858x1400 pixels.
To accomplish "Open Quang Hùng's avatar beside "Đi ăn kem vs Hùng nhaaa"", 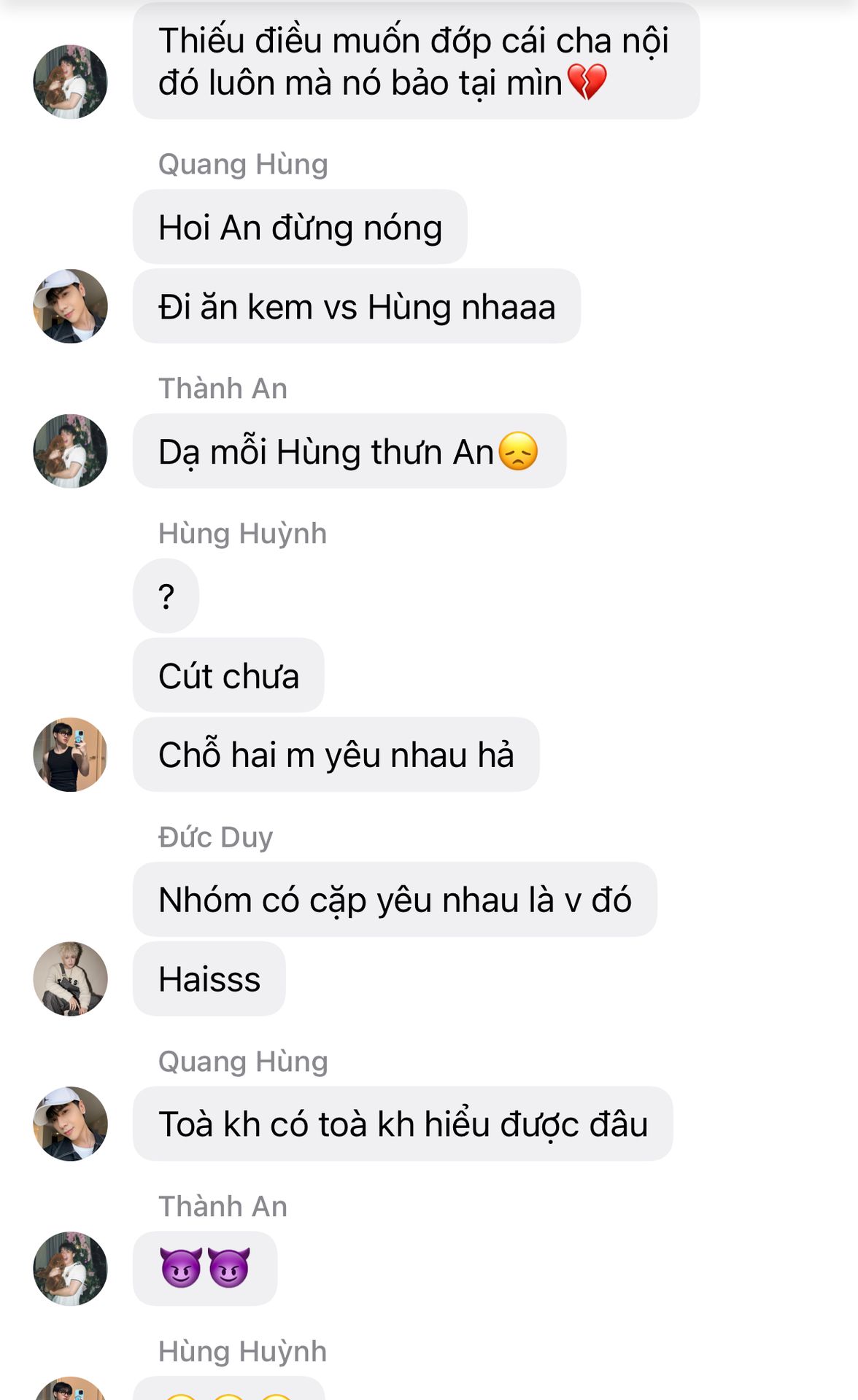I will coord(70,306).
